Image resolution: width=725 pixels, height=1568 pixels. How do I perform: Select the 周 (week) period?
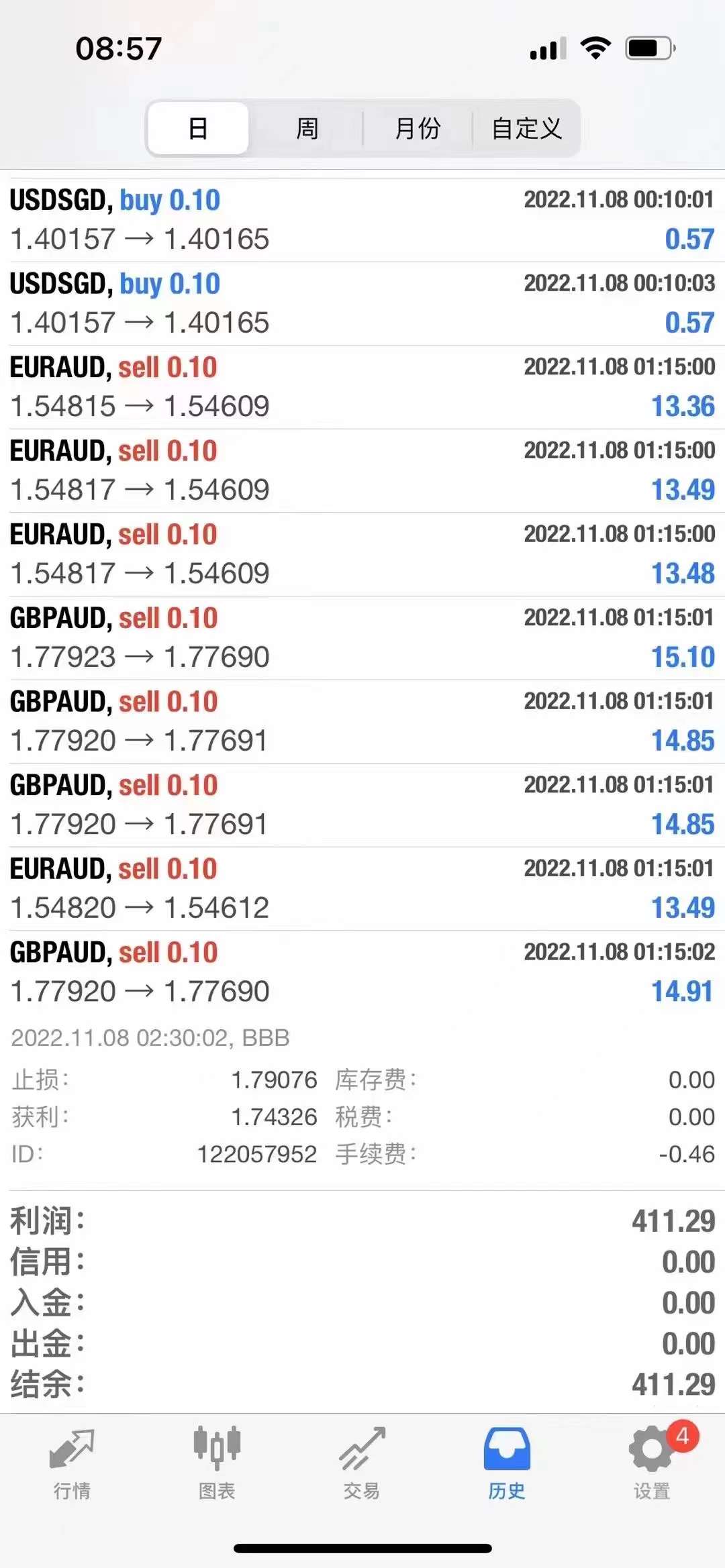307,128
